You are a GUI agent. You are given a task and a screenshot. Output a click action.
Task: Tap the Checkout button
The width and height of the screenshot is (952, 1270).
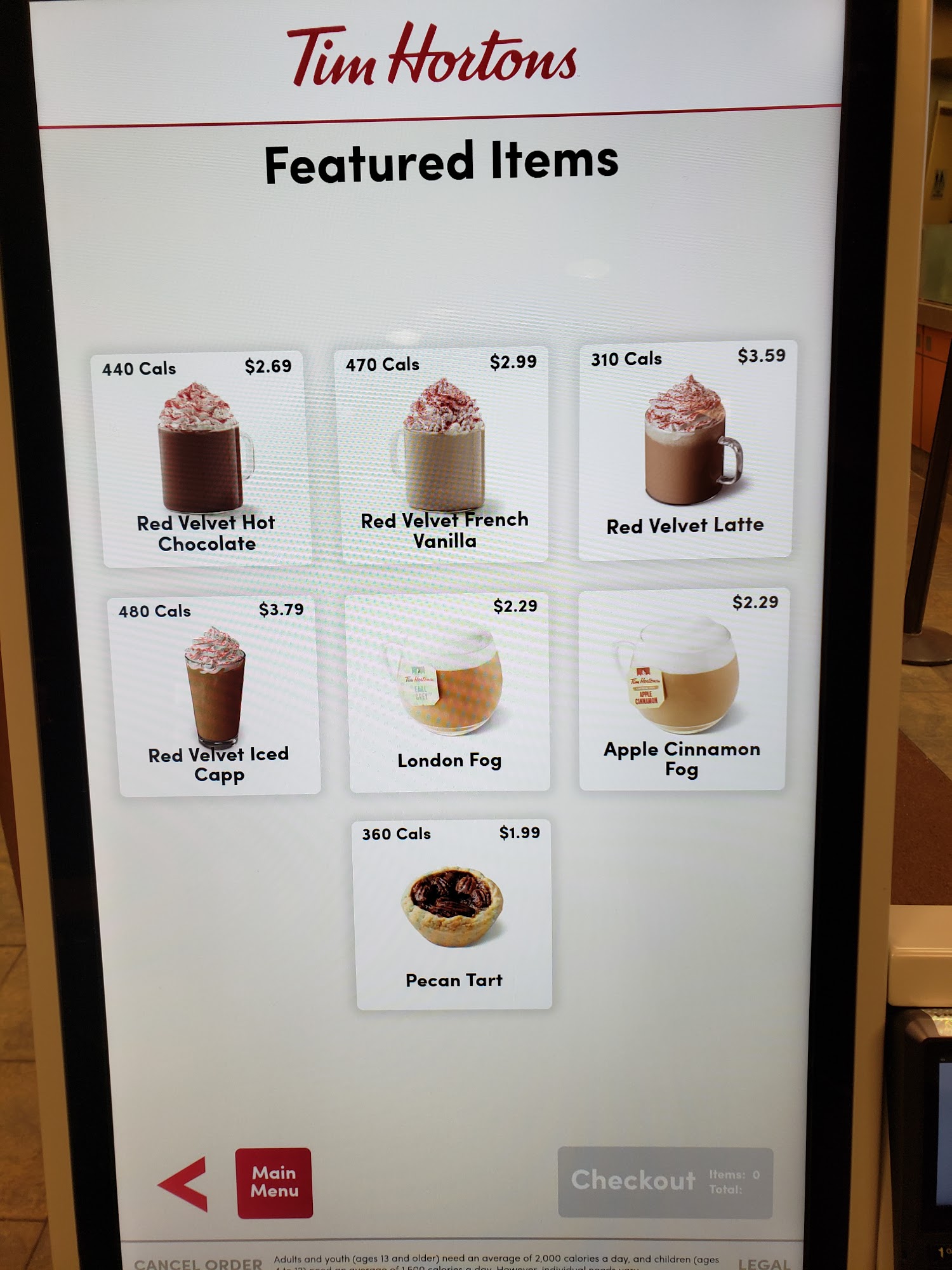(664, 1182)
